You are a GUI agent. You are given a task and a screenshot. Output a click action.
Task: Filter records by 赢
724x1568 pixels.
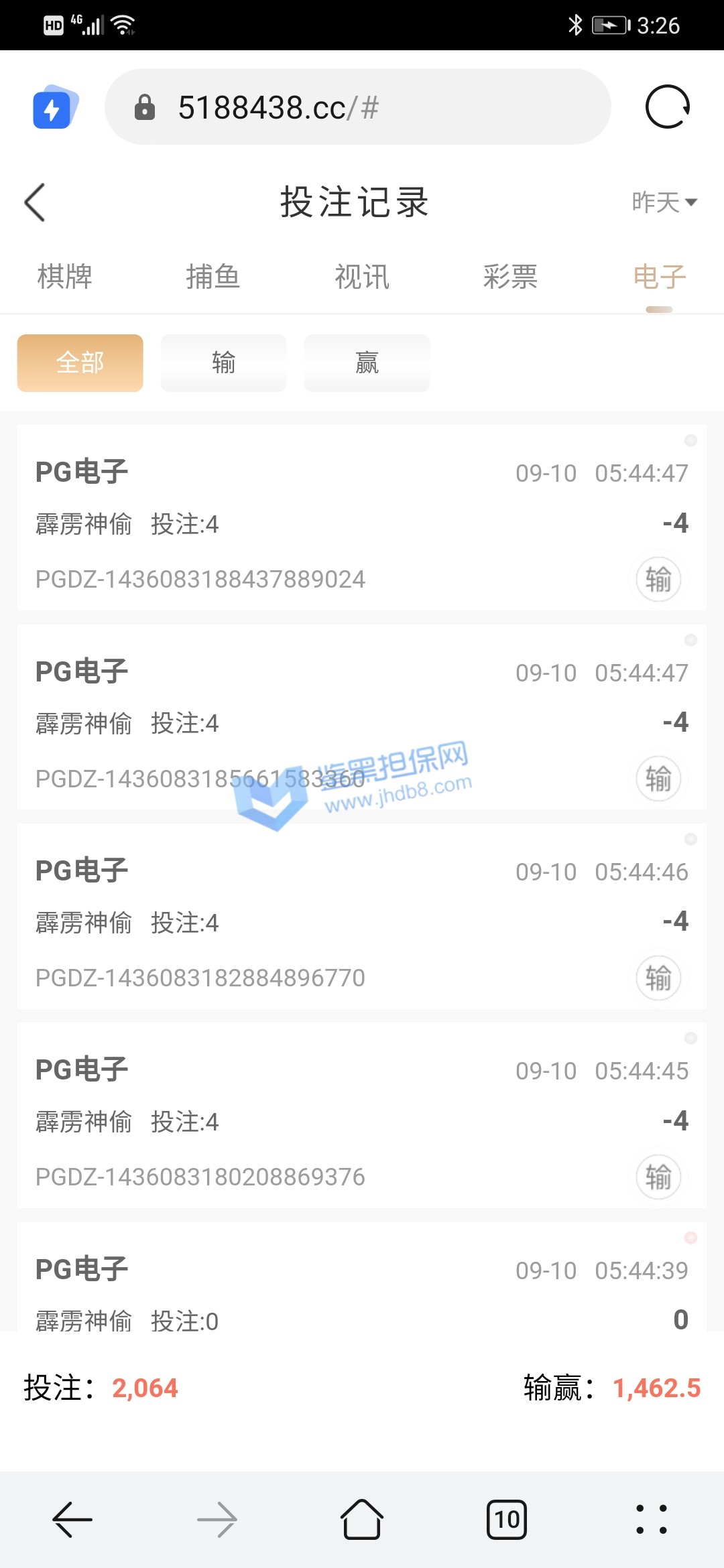[367, 363]
